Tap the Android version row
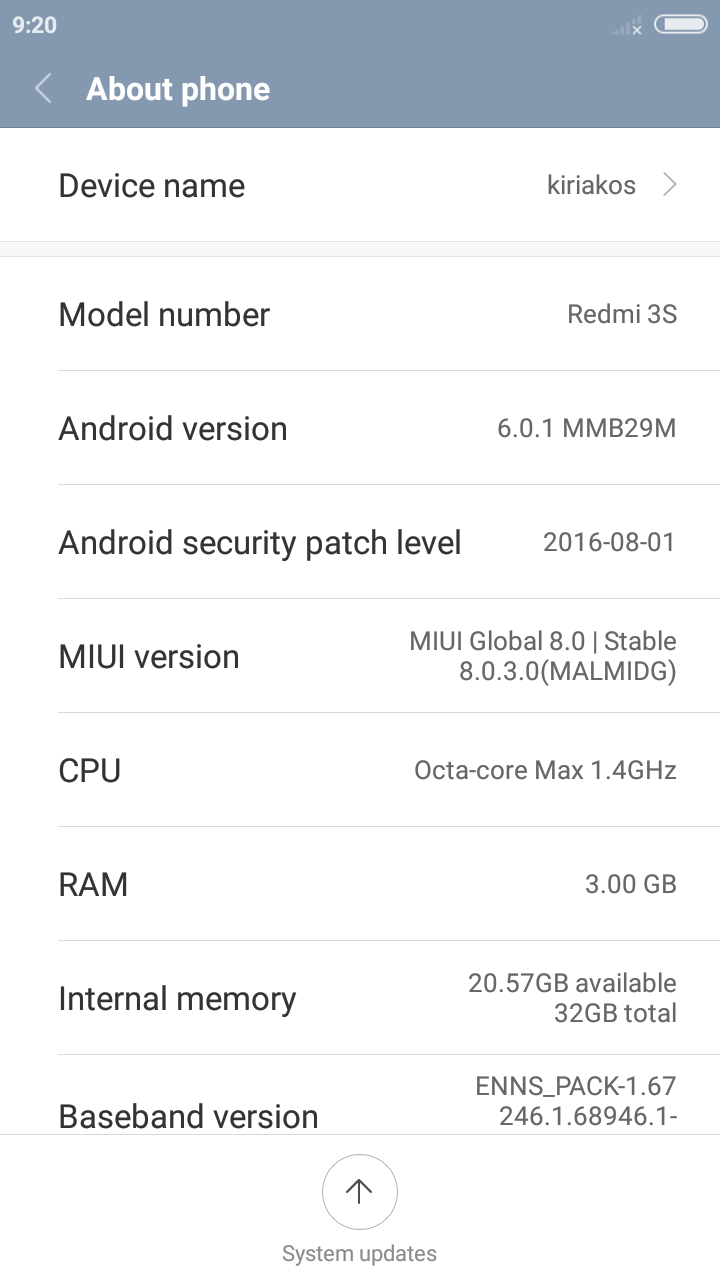The image size is (720, 1280). point(360,429)
